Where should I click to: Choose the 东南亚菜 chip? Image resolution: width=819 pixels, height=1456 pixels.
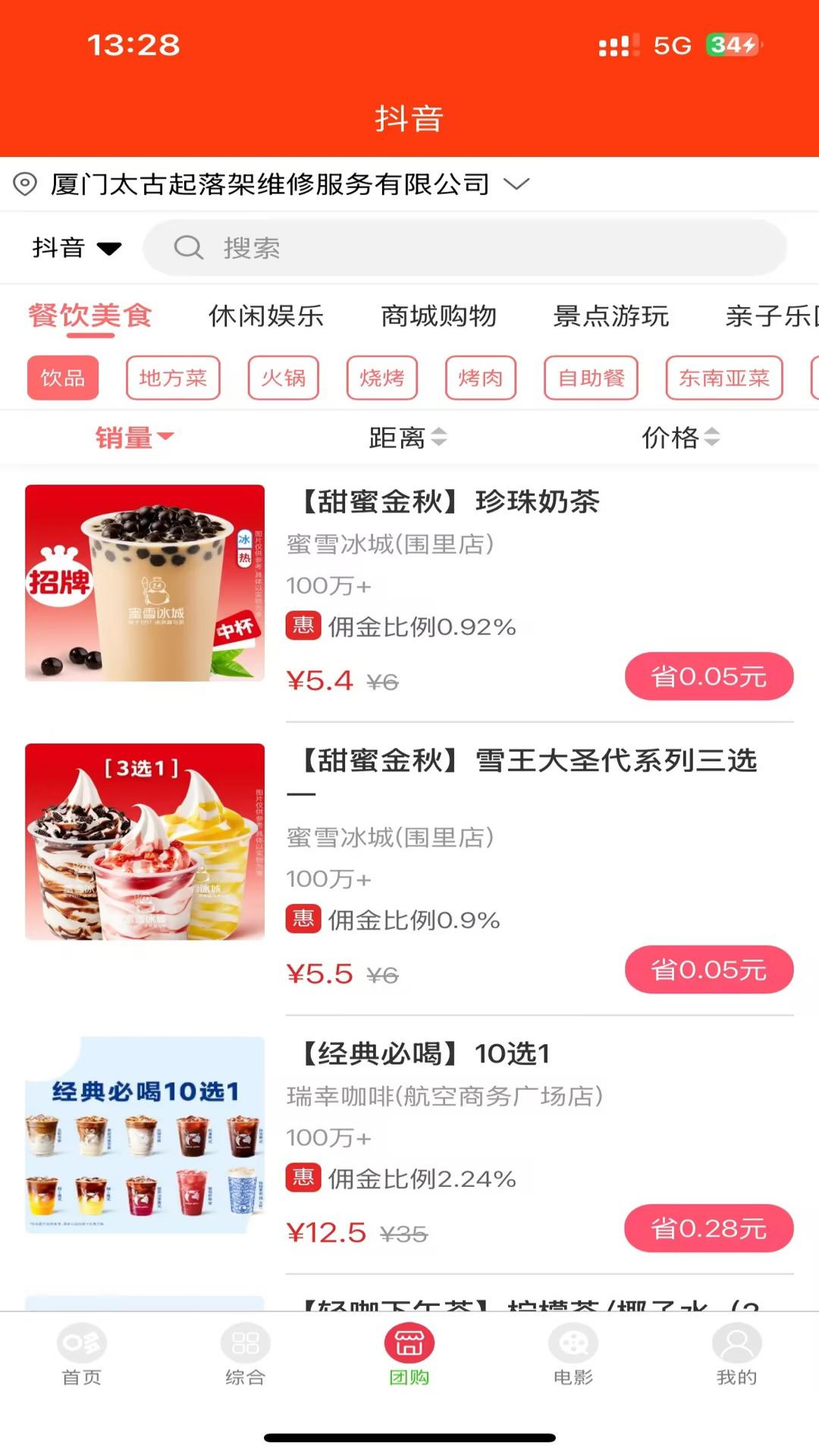coord(724,378)
